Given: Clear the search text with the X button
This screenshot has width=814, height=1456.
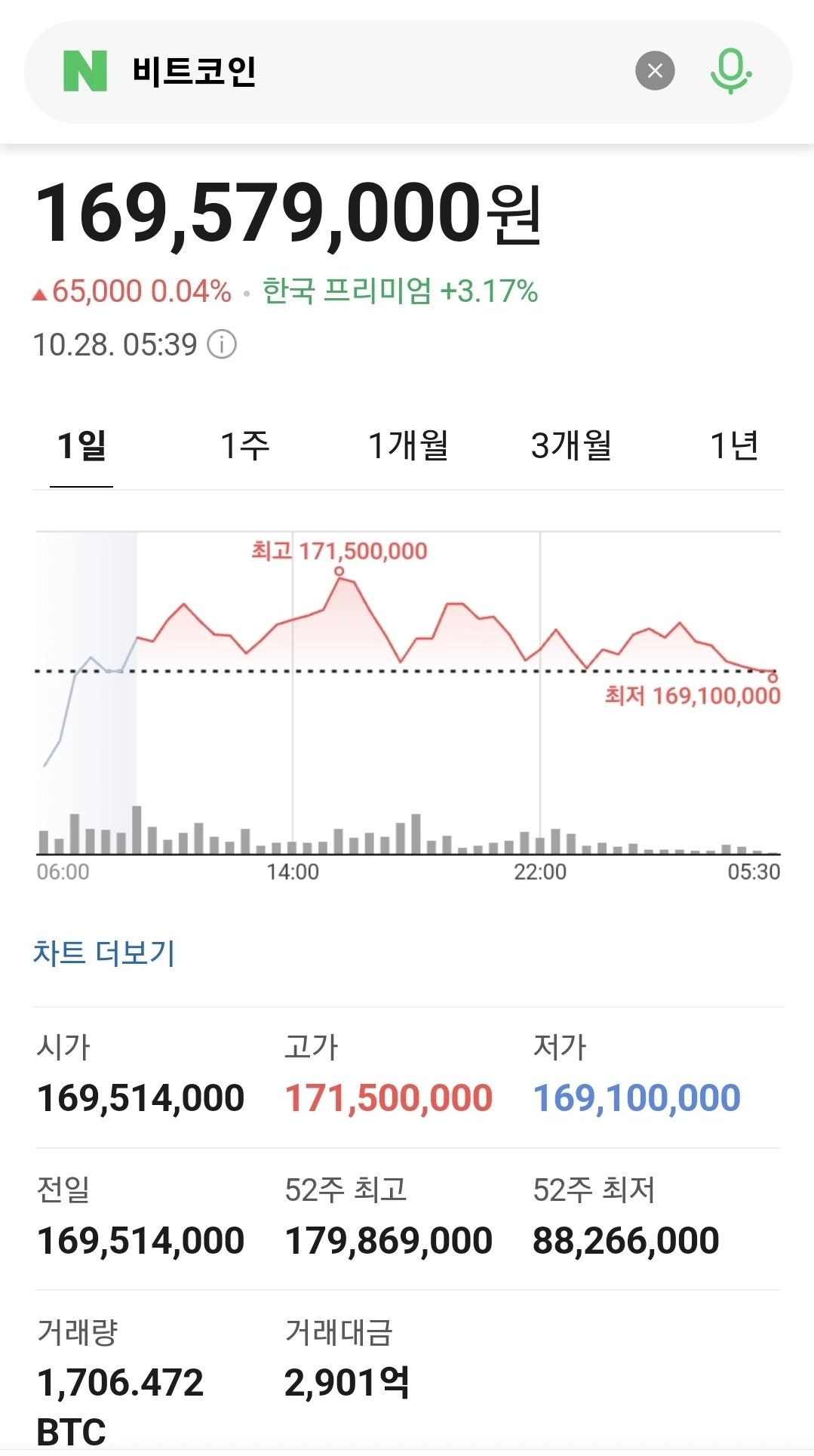Looking at the screenshot, I should click(655, 71).
